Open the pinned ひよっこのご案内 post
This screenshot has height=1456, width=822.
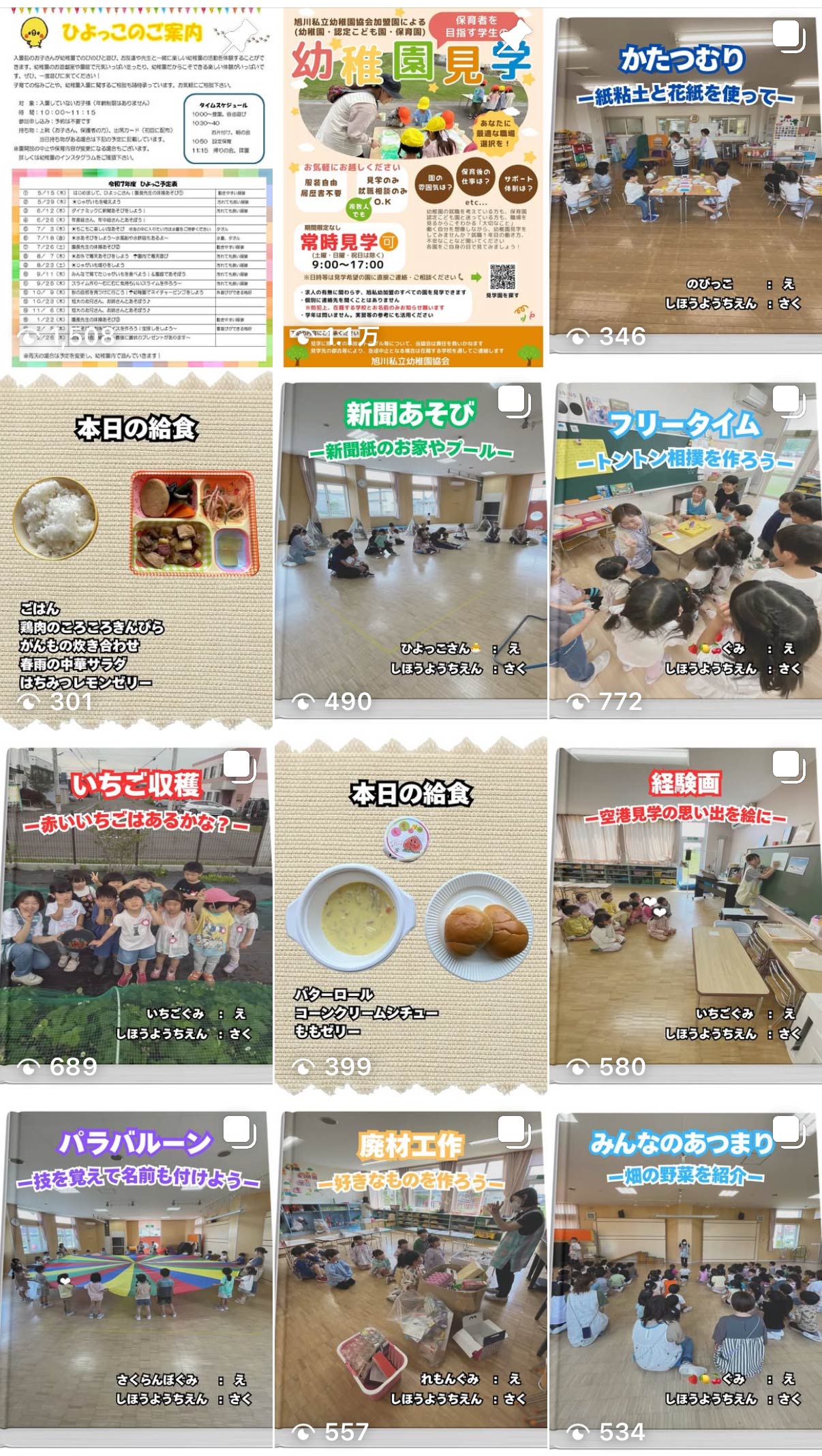(136, 187)
